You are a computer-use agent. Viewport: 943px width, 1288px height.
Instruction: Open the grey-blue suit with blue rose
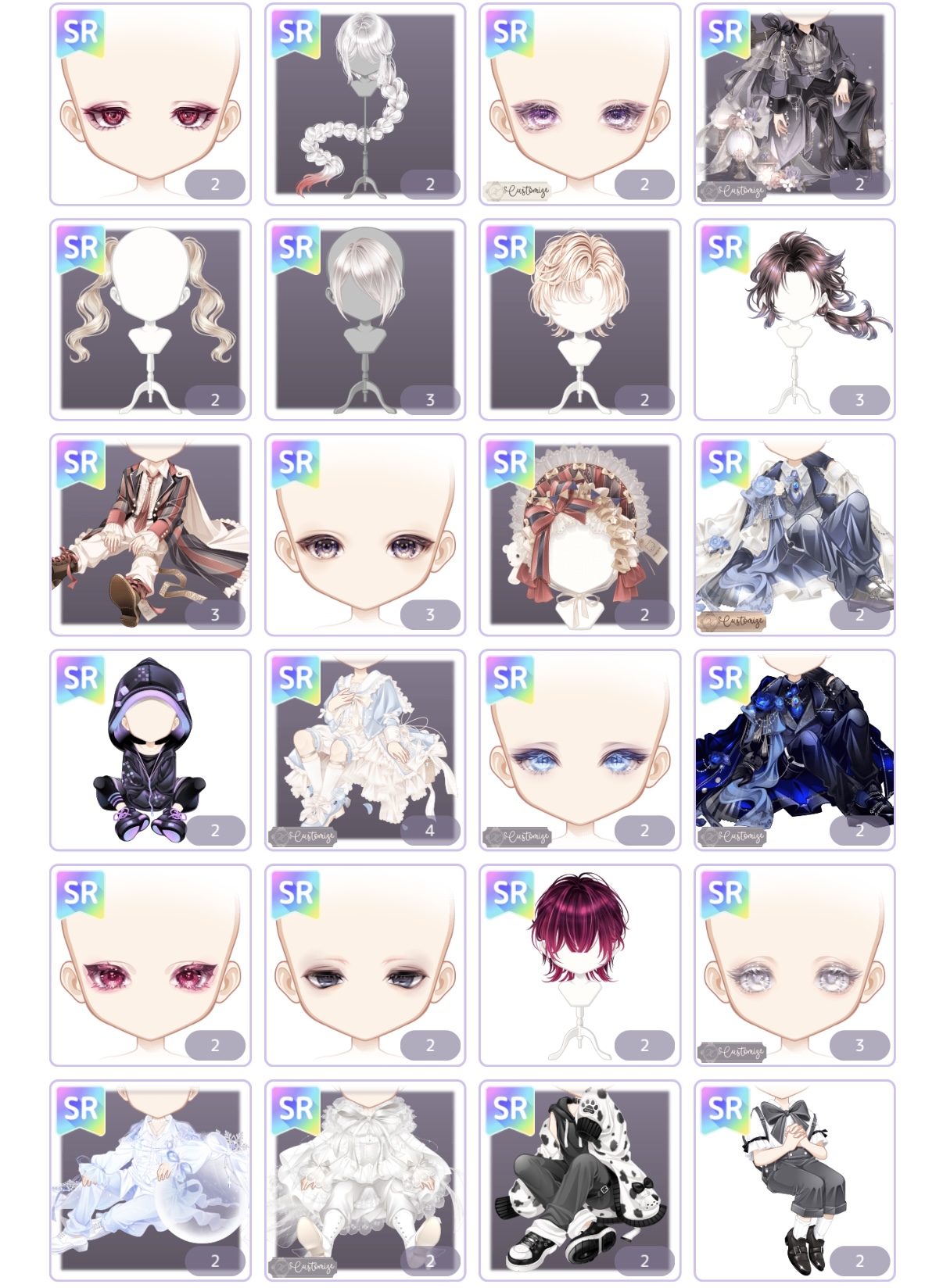pyautogui.click(x=794, y=535)
